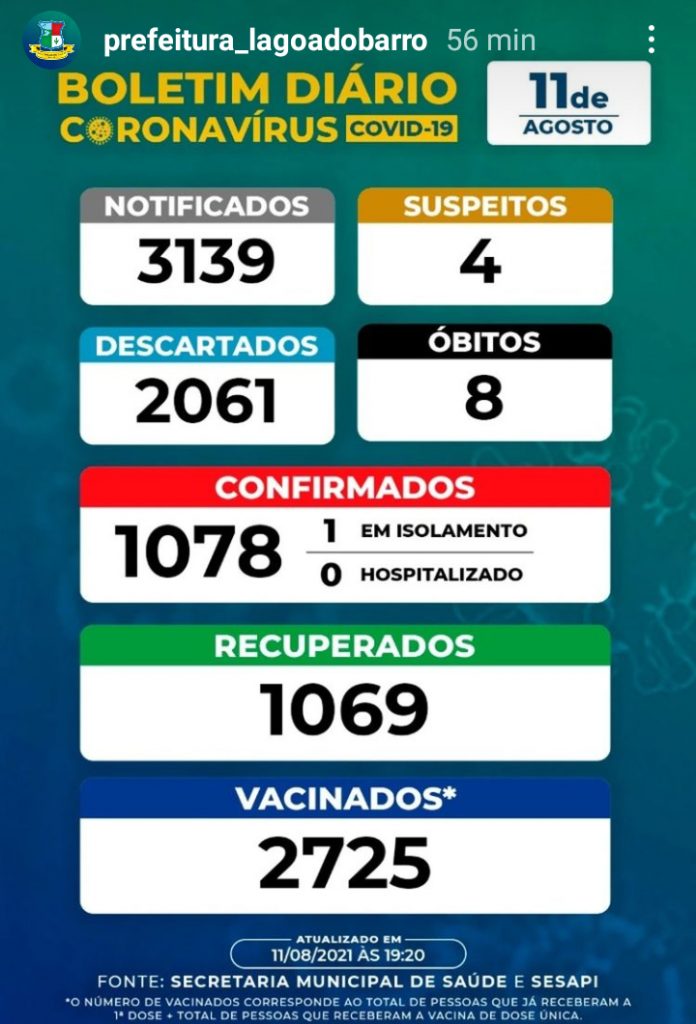The width and height of the screenshot is (696, 1024).
Task: Open prefeitura_lagoadobarro profile picture
Action: click(52, 40)
